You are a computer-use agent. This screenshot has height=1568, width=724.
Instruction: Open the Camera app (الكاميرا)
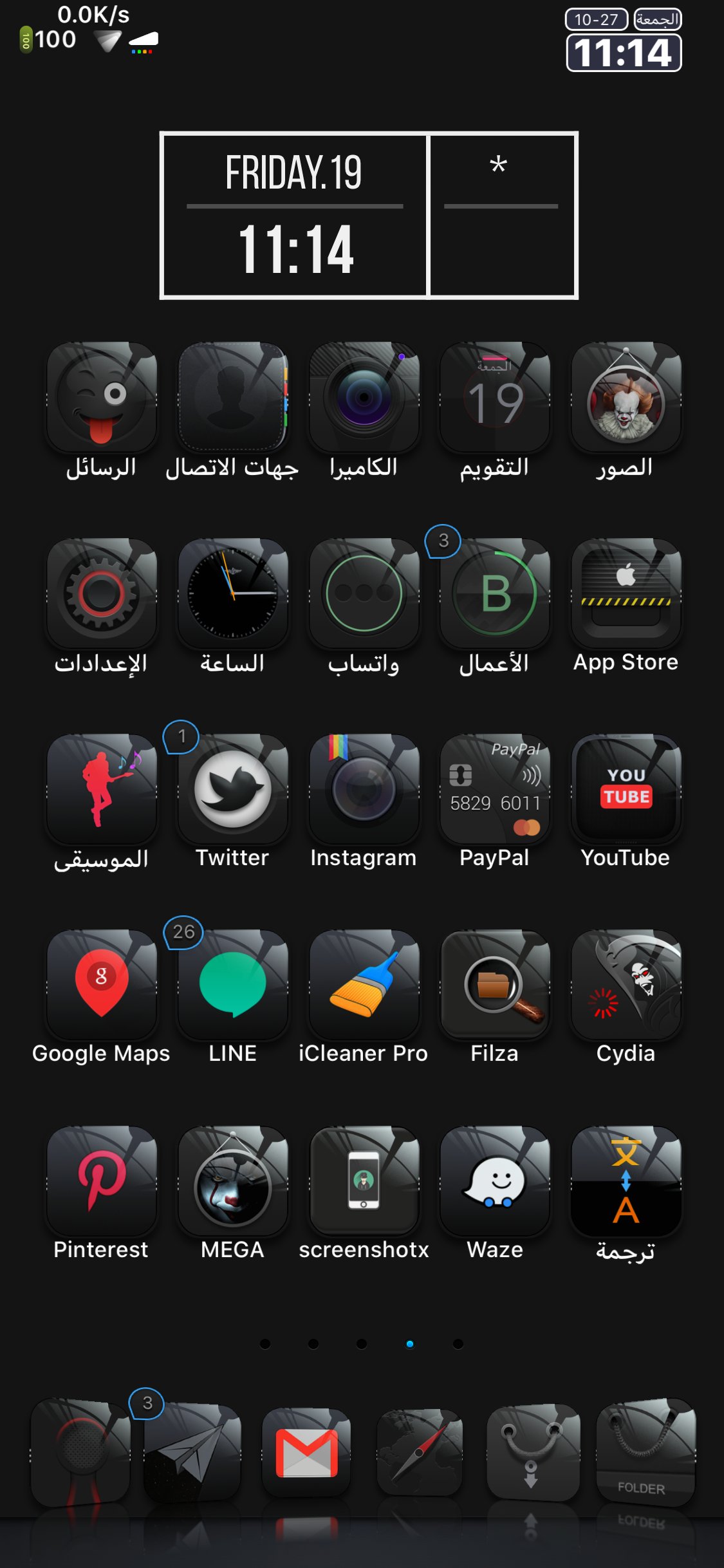[x=364, y=397]
